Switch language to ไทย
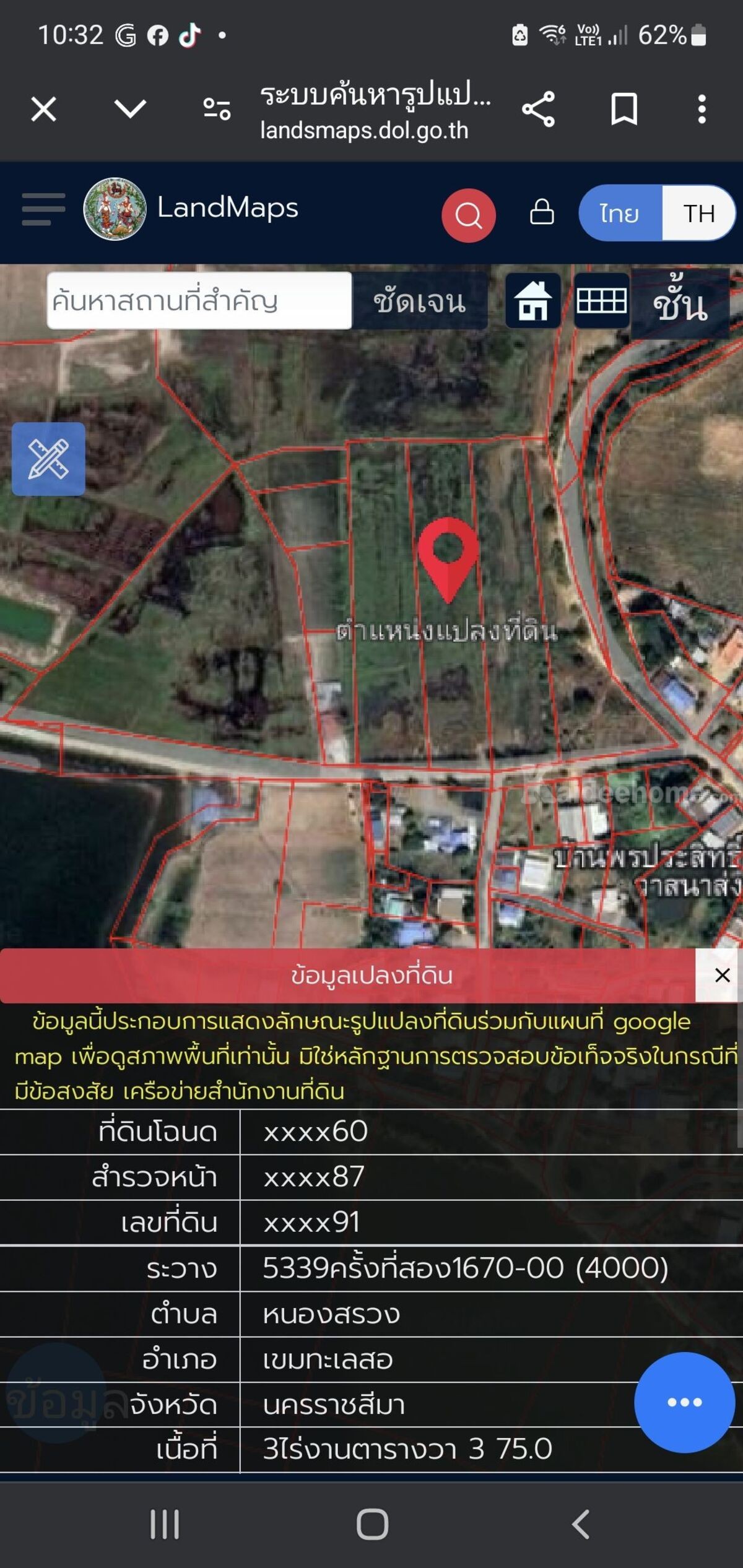 click(x=620, y=213)
